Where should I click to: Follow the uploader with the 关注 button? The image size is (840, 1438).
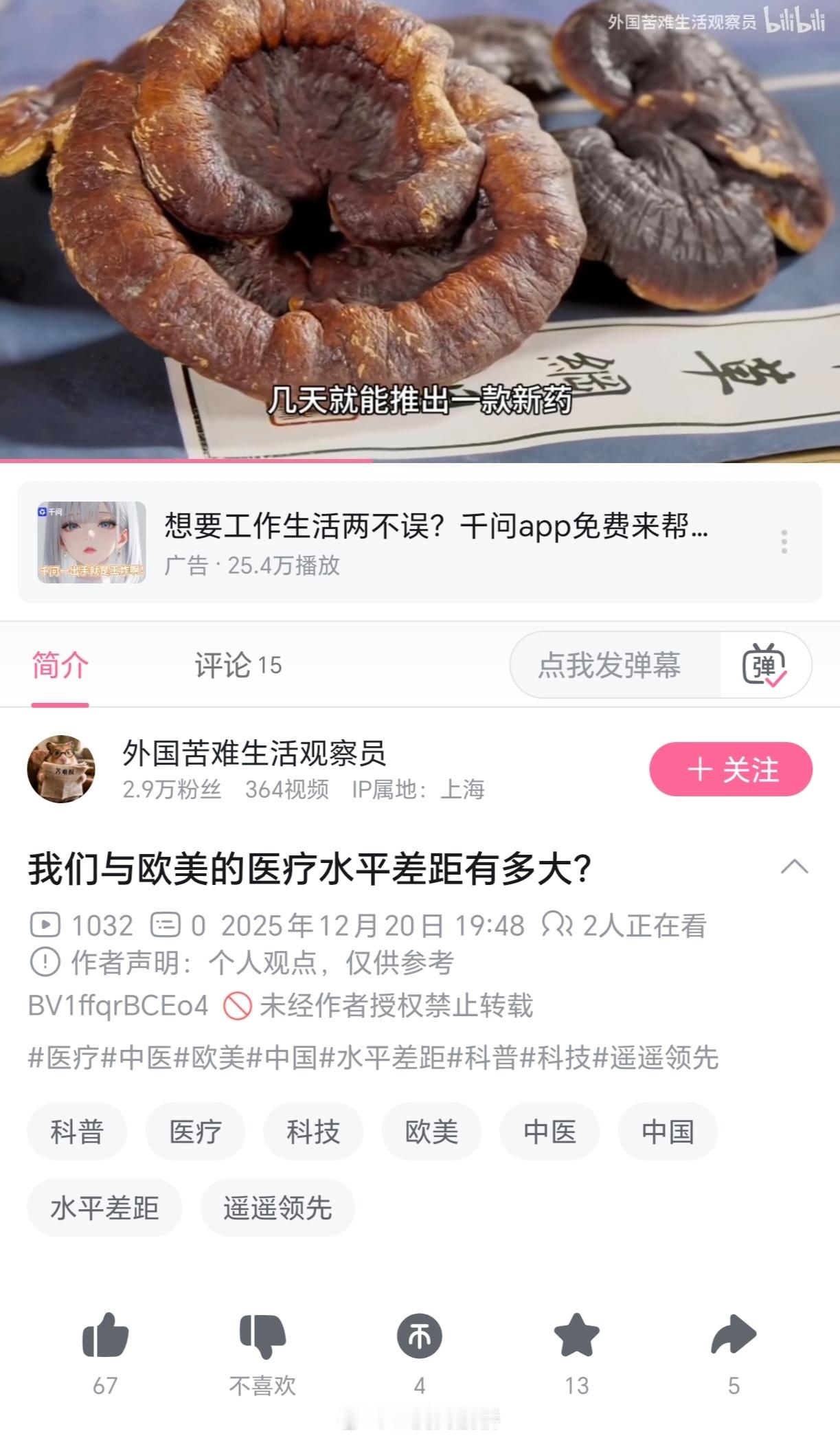coord(731,769)
